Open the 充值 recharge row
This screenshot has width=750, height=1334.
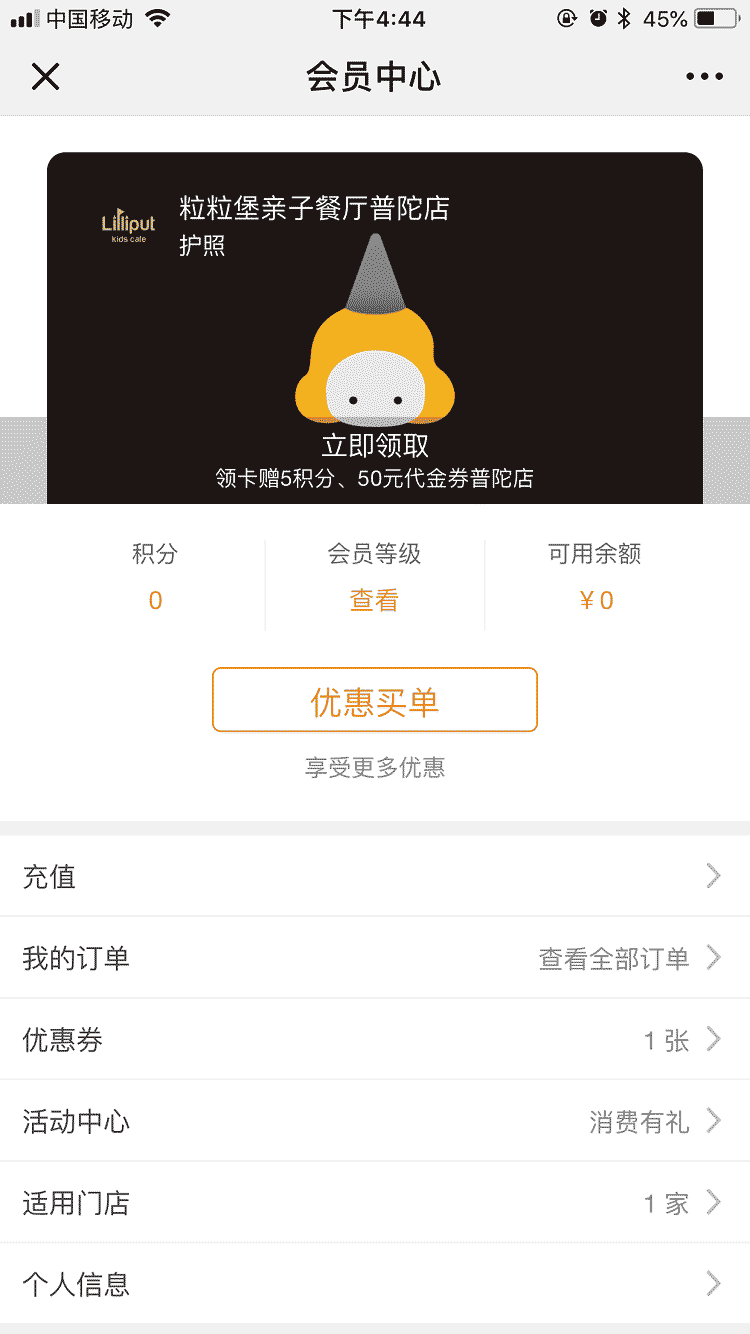[375, 877]
